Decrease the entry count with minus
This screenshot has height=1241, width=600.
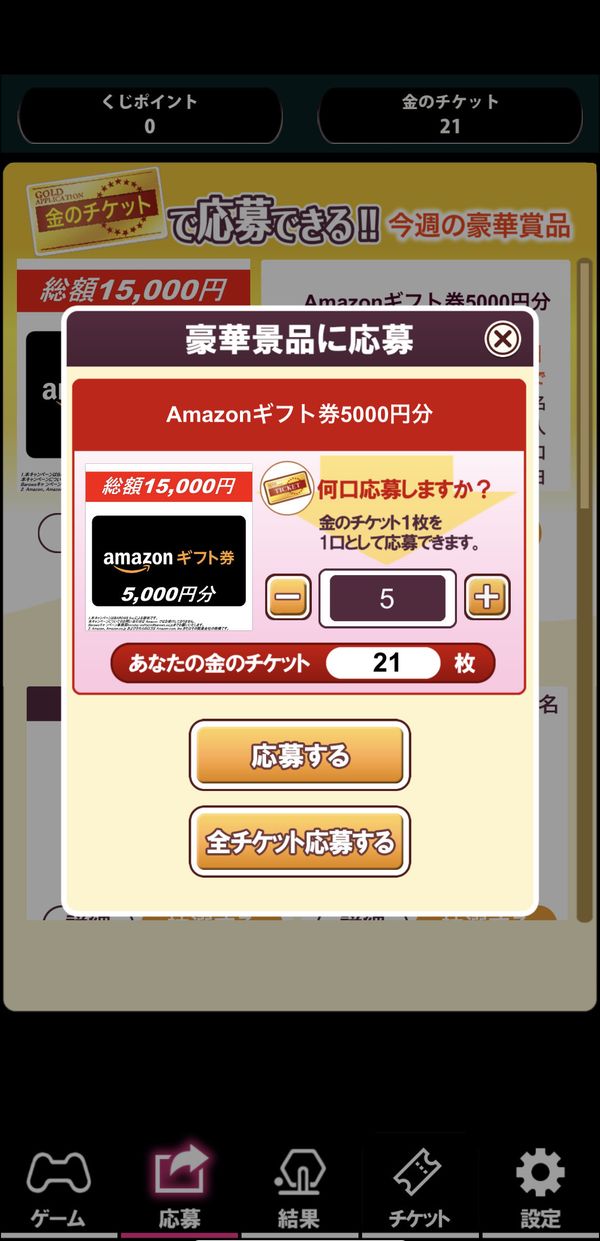(x=288, y=598)
